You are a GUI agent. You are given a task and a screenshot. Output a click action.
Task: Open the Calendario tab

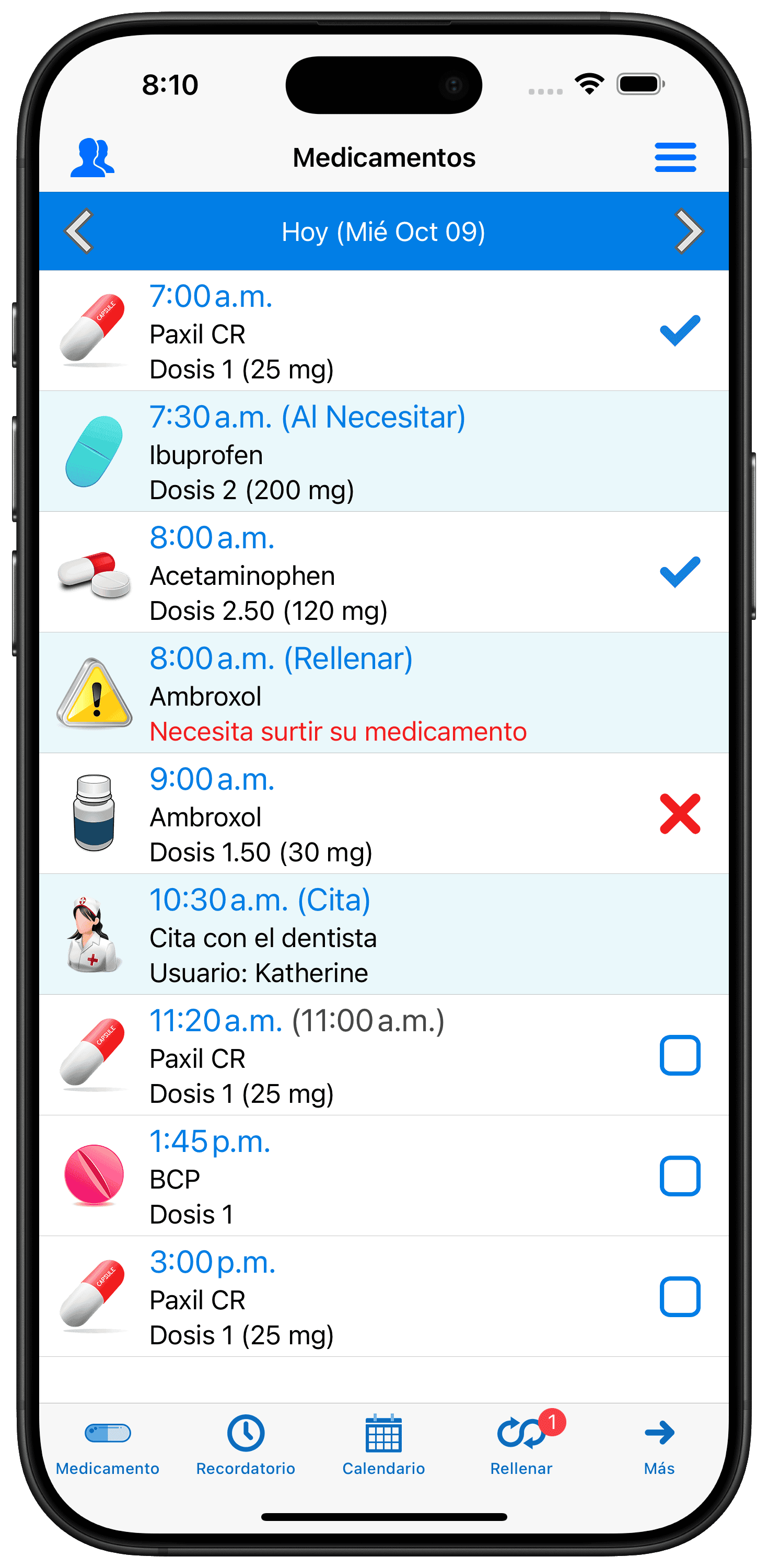pos(383,1446)
